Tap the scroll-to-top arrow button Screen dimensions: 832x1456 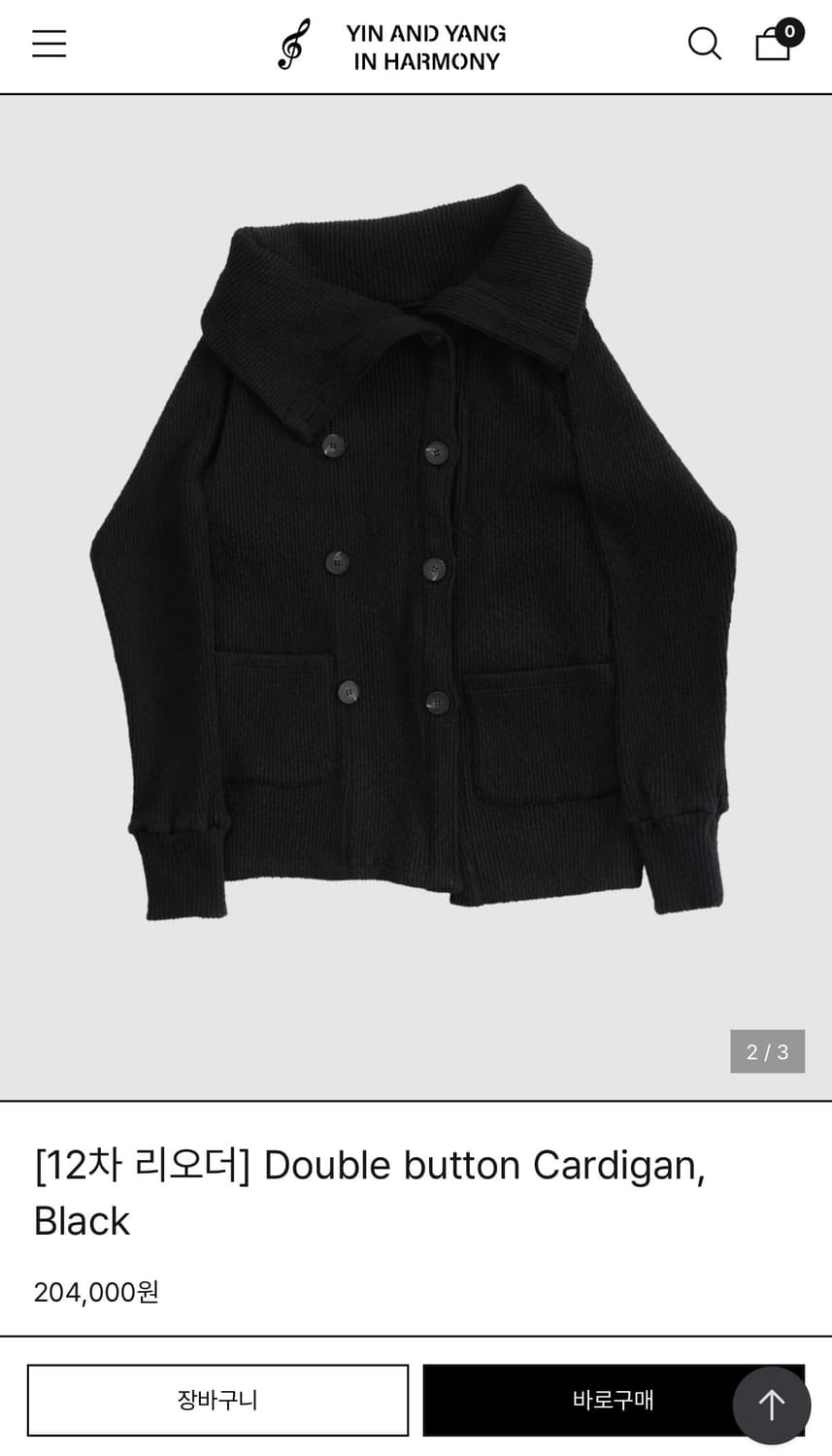(x=771, y=1404)
